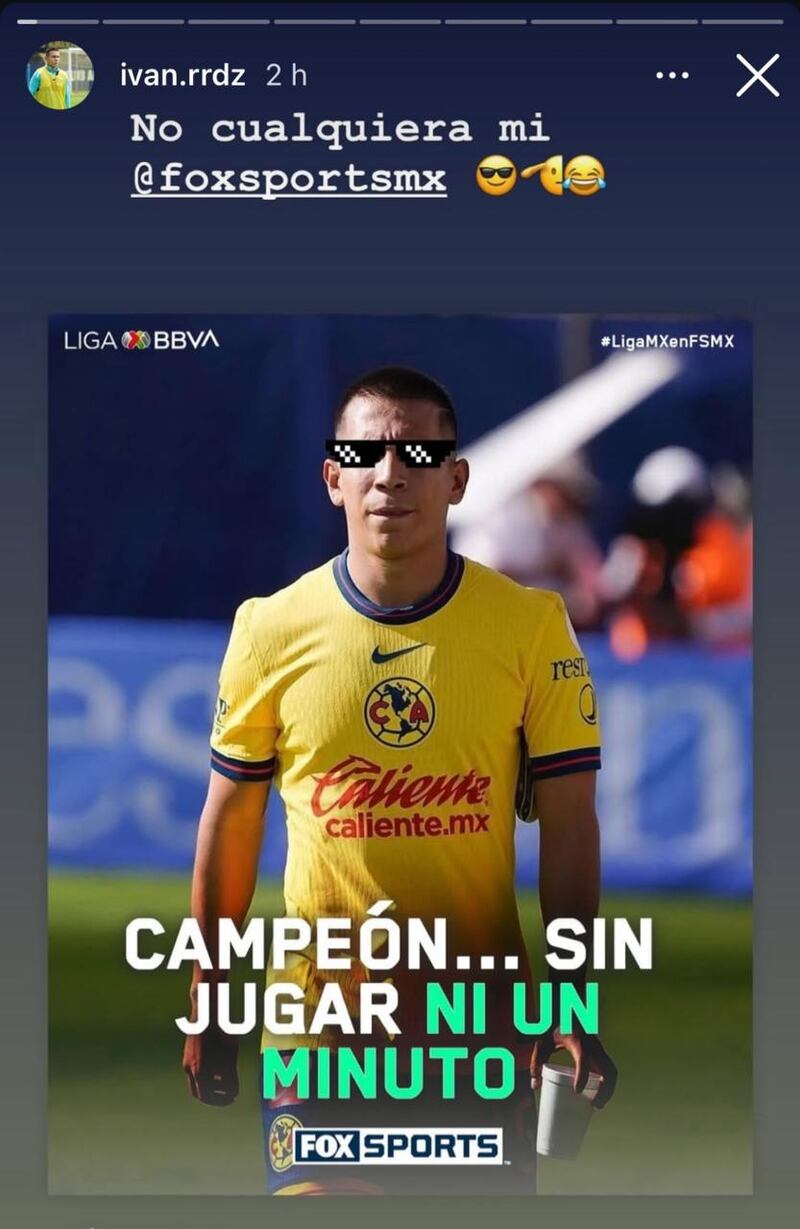
Task: Close the story viewer
Action: pos(757,76)
